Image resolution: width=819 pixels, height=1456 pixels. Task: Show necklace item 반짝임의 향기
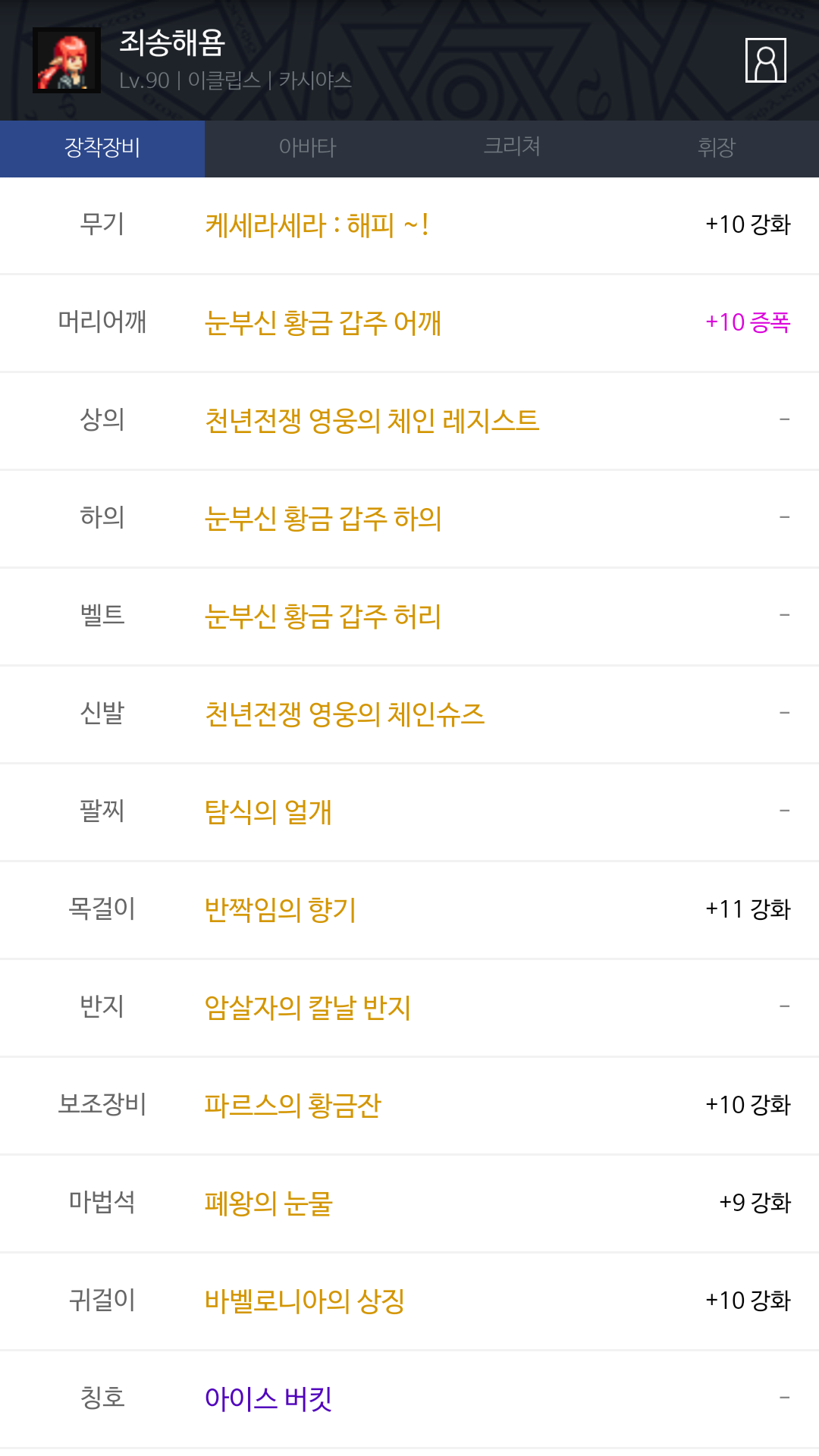(281, 910)
